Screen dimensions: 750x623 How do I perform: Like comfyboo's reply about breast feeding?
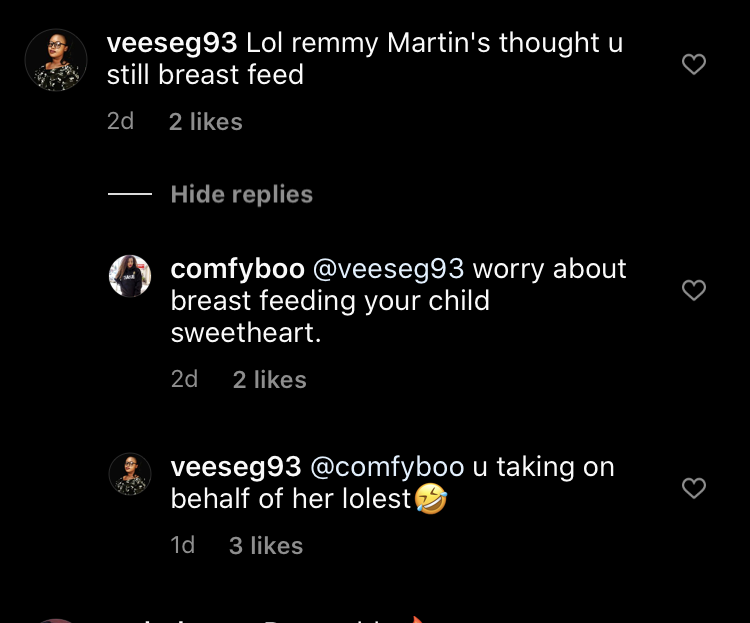click(693, 291)
